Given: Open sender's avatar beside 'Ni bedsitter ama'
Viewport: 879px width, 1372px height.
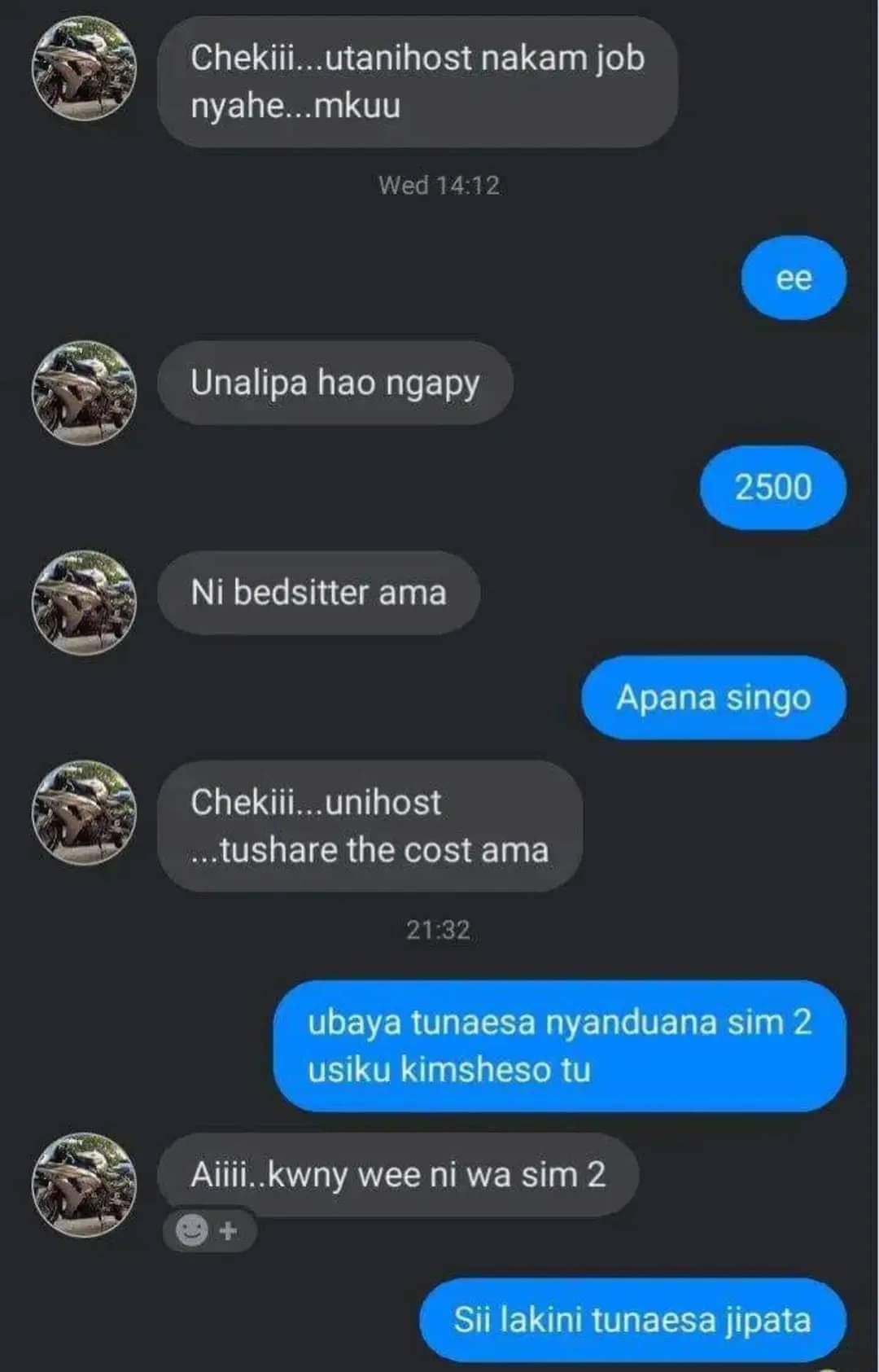Looking at the screenshot, I should pyautogui.click(x=84, y=603).
